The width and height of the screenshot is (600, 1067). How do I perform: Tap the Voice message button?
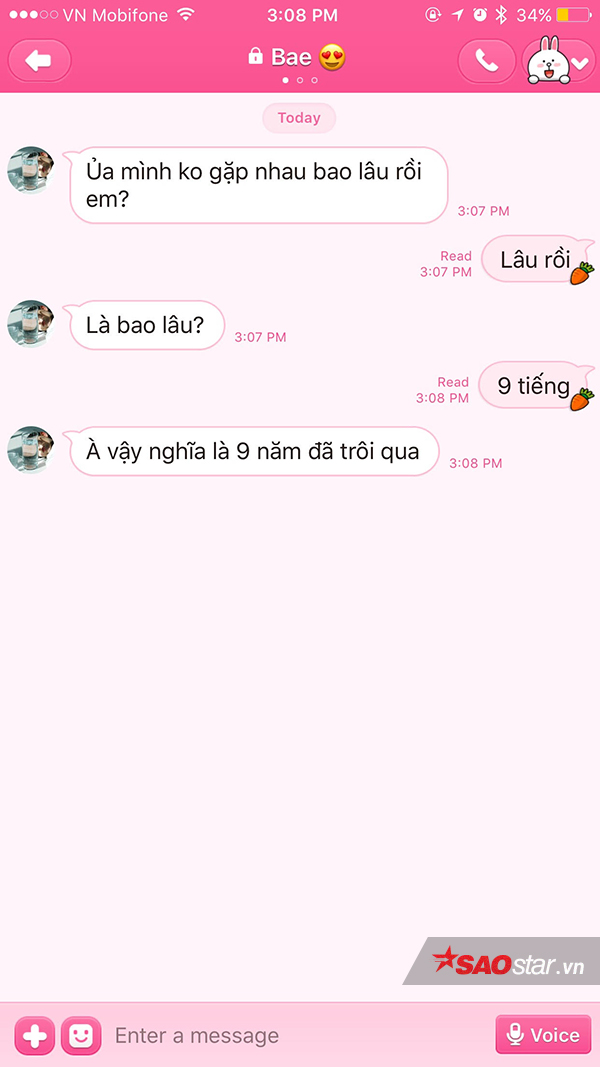[x=543, y=1035]
